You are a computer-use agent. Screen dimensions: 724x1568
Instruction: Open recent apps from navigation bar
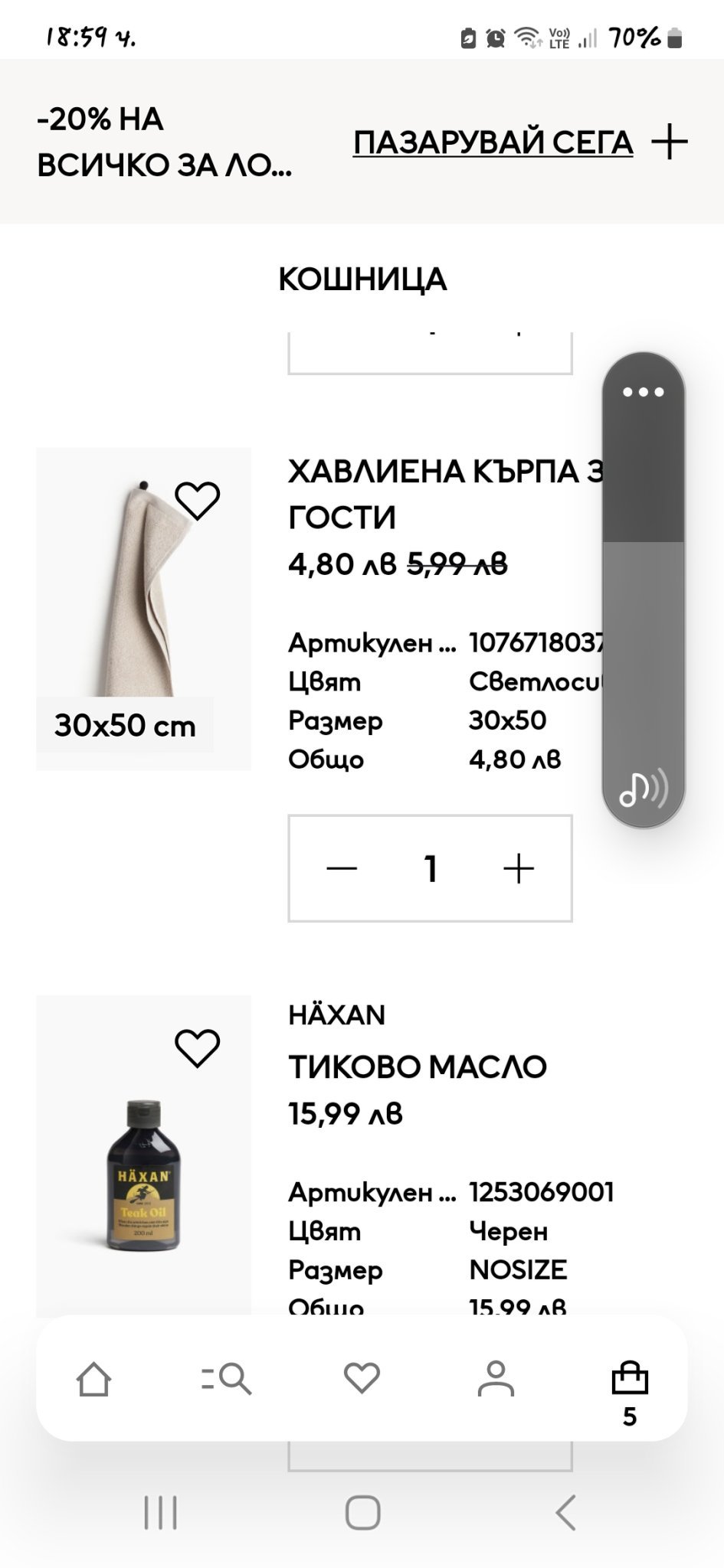click(161, 1513)
